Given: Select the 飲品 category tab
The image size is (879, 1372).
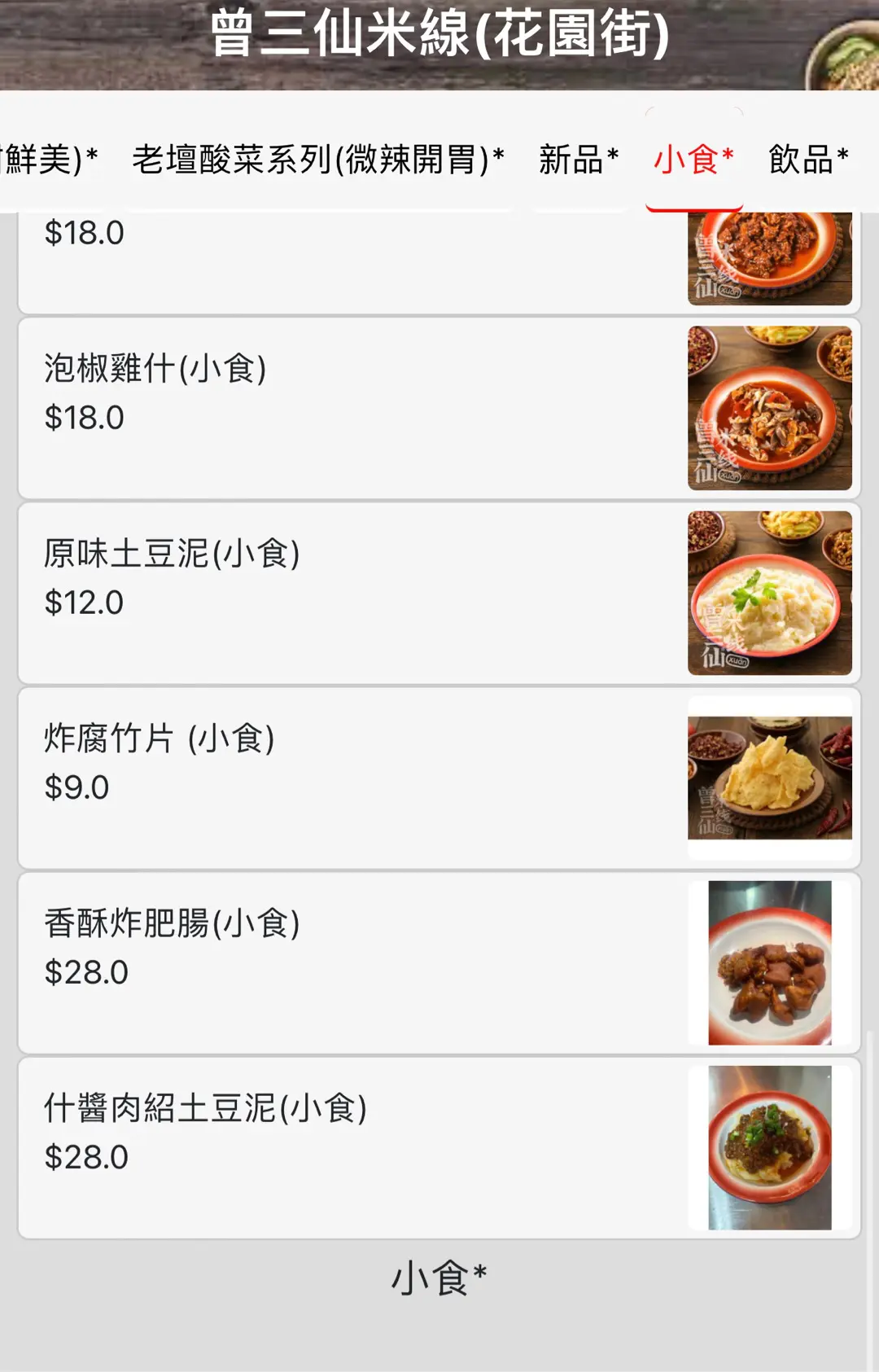Looking at the screenshot, I should pyautogui.click(x=808, y=160).
